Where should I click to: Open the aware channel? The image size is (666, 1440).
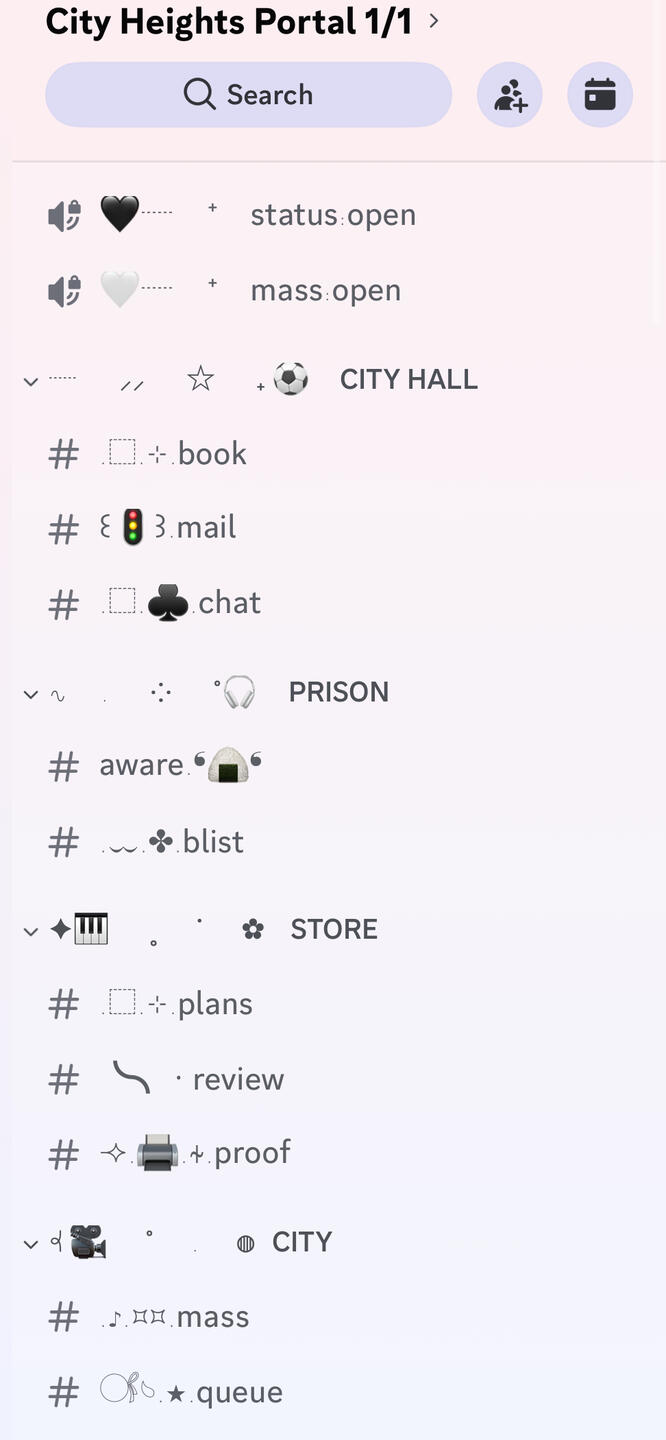coord(142,766)
